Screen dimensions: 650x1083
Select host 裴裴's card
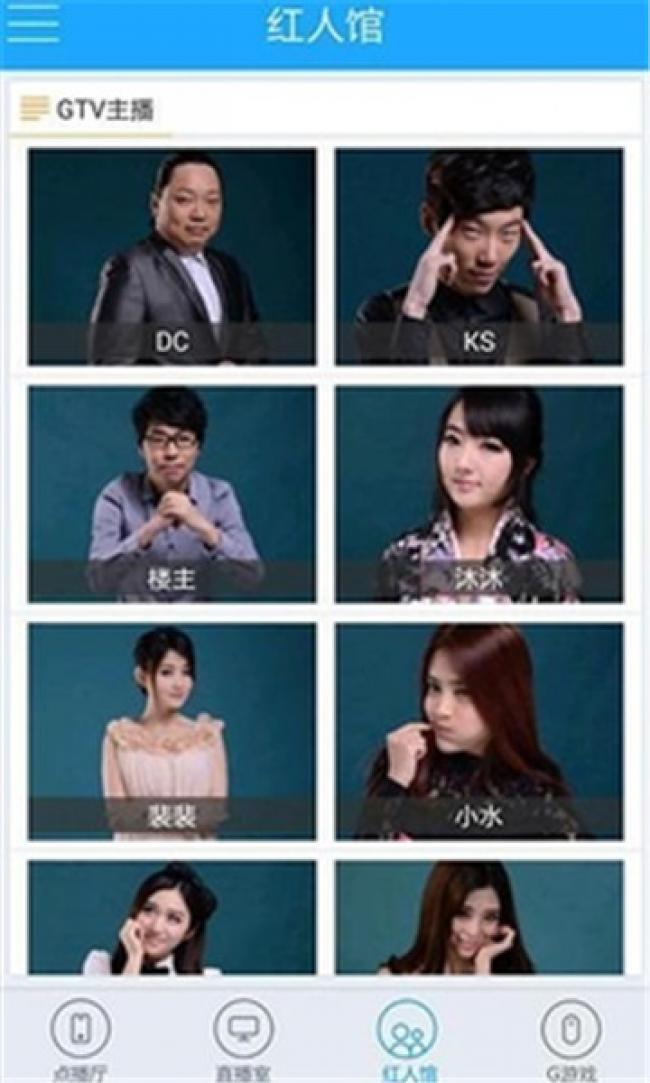(172, 731)
